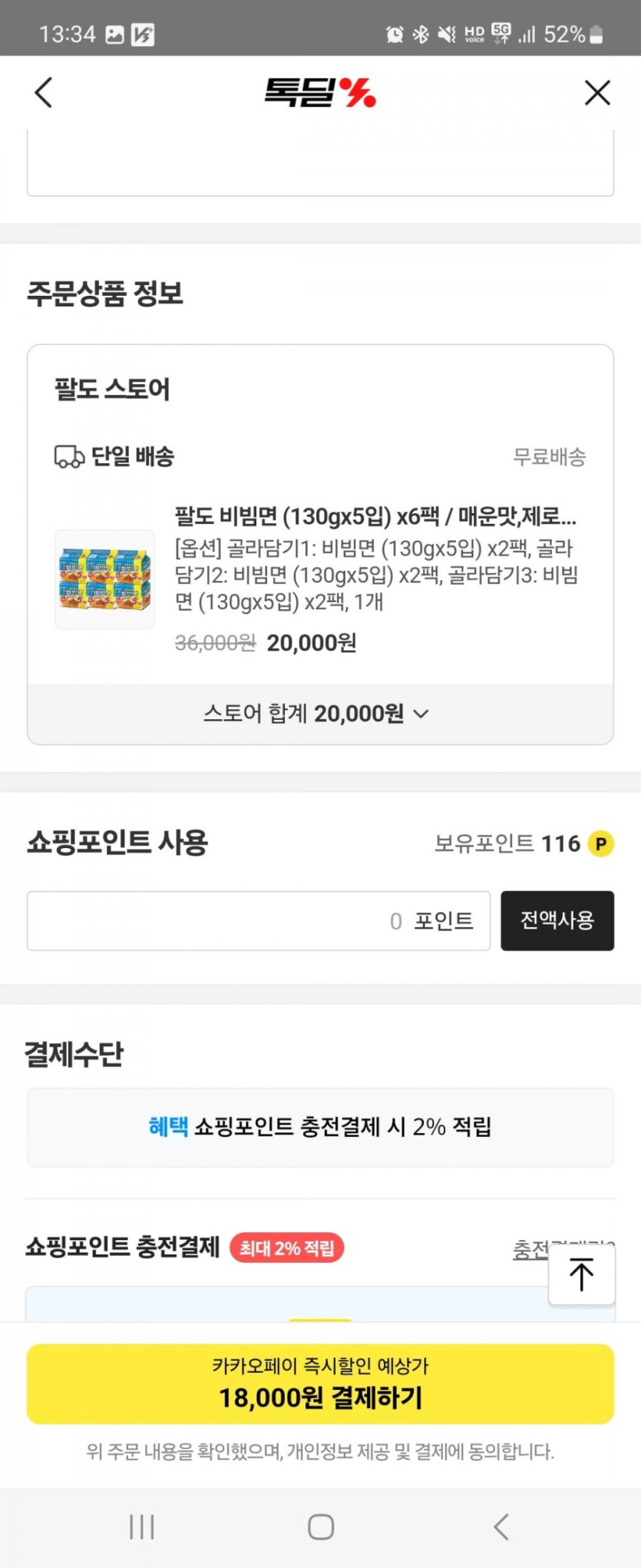The image size is (641, 1568).
Task: Go back using the header arrow
Action: click(x=44, y=93)
